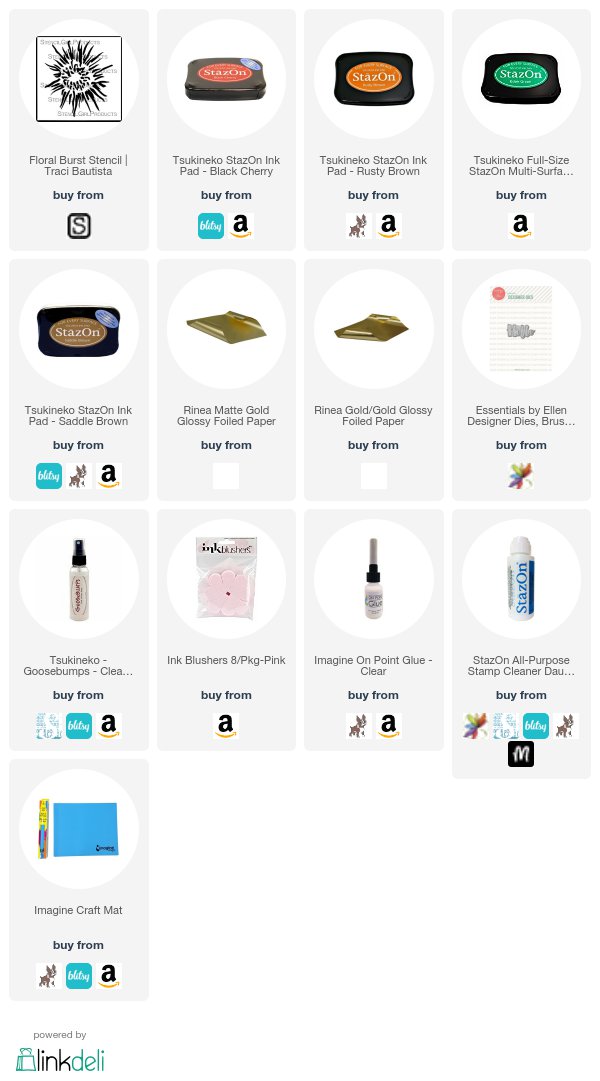Buy Imagine On Point Glue from Amazon
The image size is (600, 1081).
click(388, 726)
